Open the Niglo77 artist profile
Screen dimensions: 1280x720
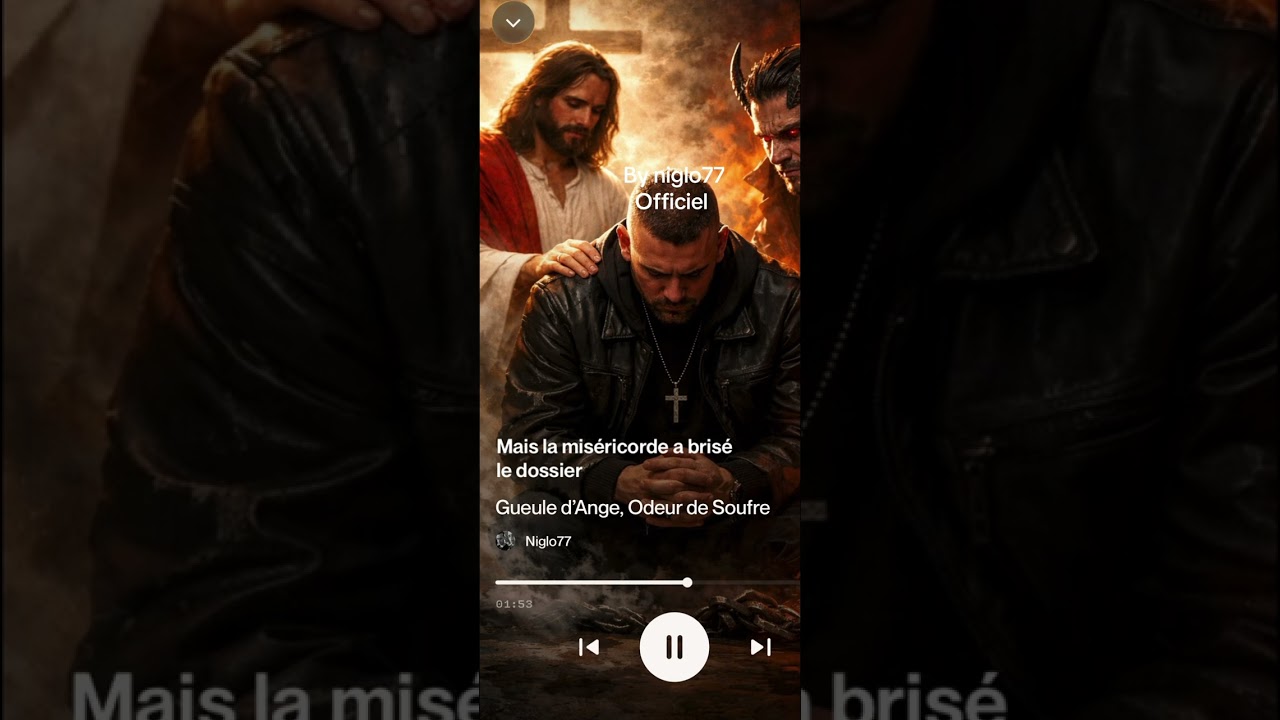(x=547, y=541)
